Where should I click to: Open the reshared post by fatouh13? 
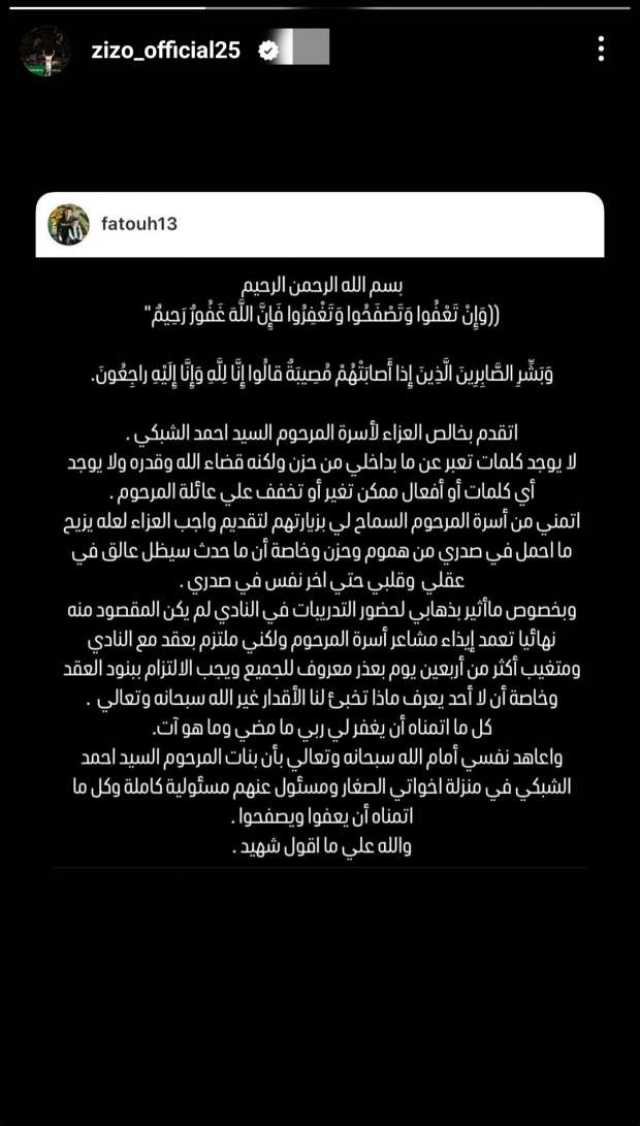tap(320, 224)
